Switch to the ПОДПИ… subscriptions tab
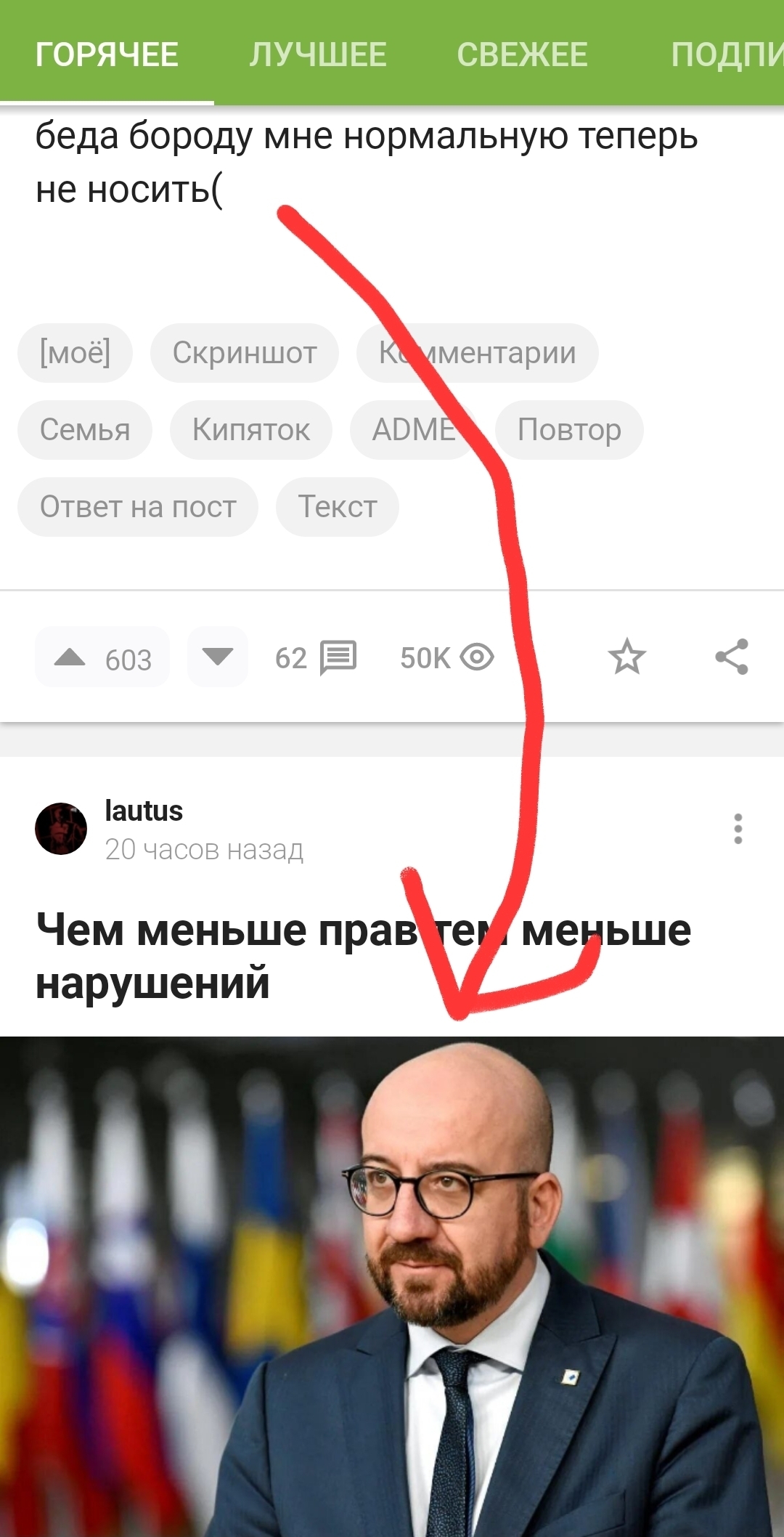Image resolution: width=784 pixels, height=1537 pixels. pyautogui.click(x=726, y=54)
